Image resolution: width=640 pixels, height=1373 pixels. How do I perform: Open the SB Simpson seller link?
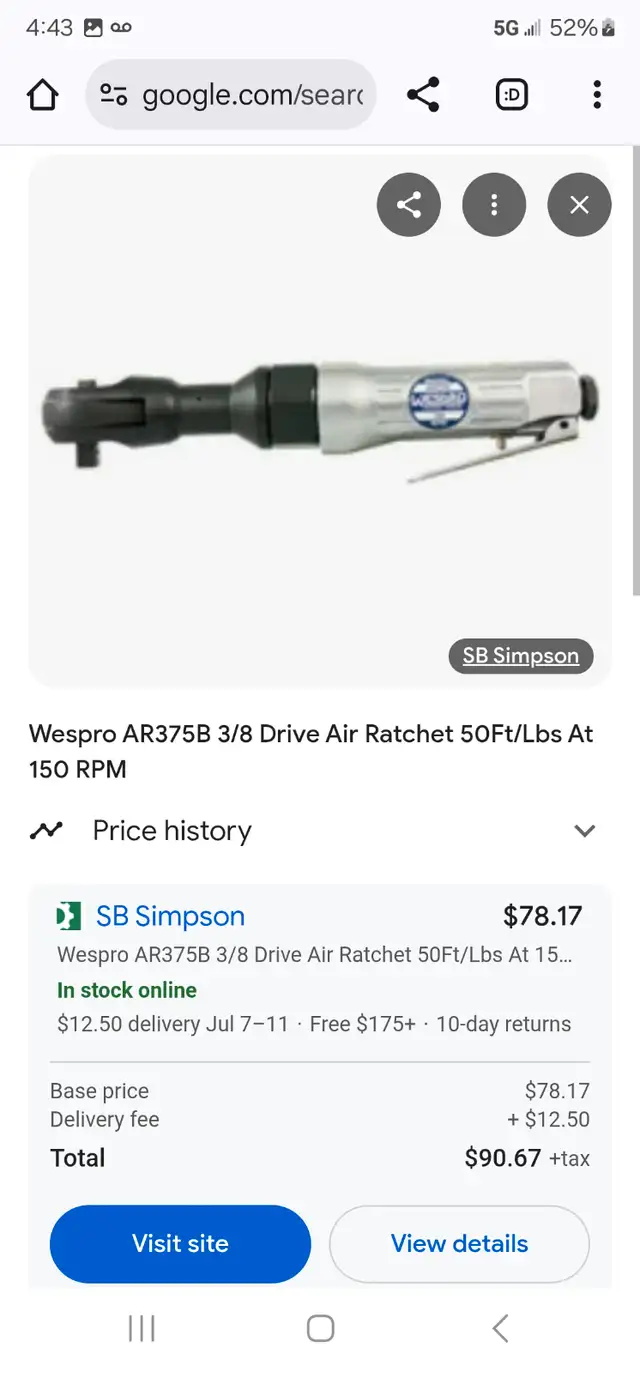click(170, 916)
